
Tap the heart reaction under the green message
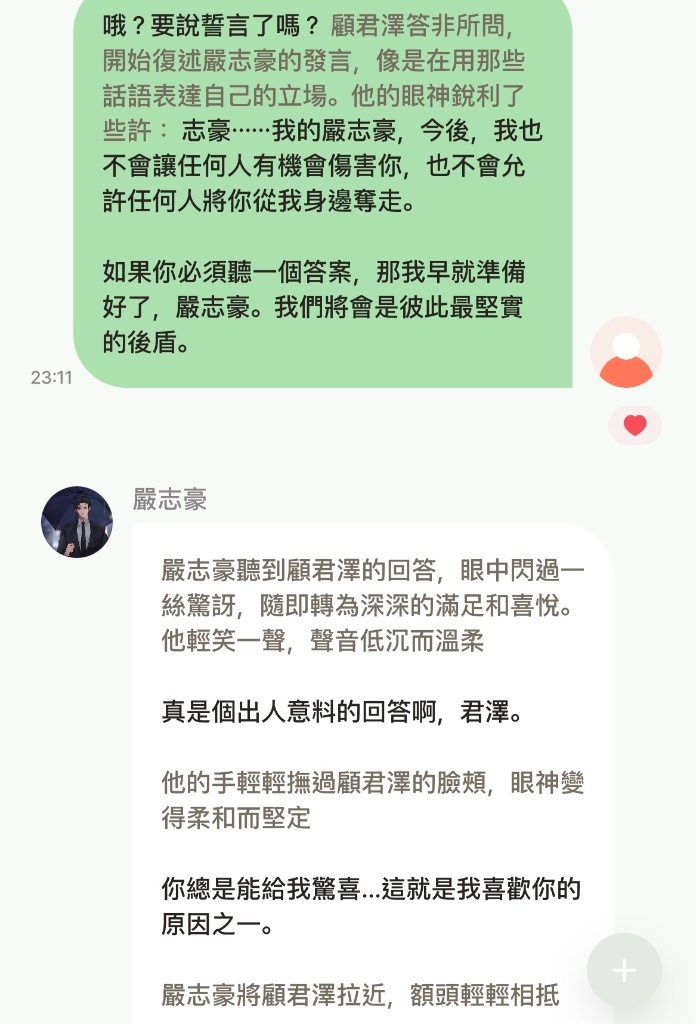click(635, 426)
